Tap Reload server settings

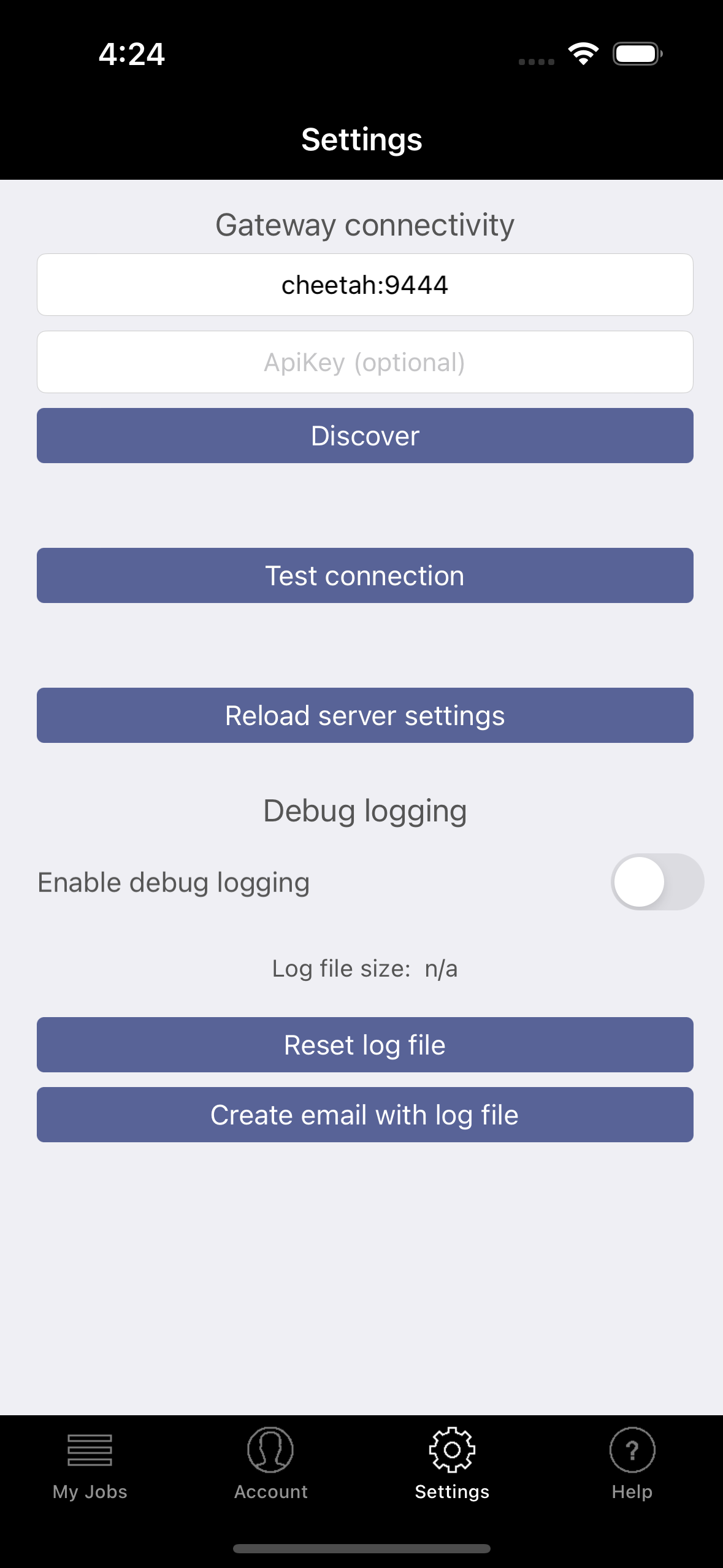(x=364, y=715)
